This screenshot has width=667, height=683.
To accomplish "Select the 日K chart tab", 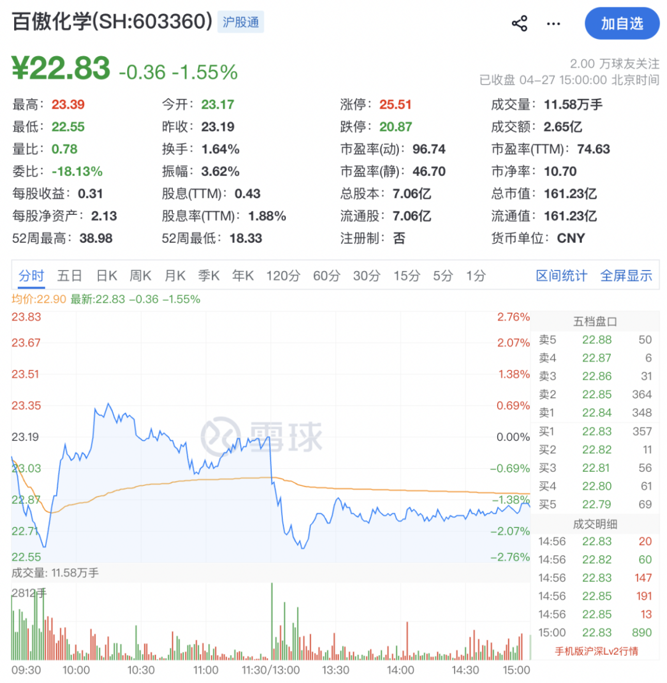I will [x=107, y=276].
